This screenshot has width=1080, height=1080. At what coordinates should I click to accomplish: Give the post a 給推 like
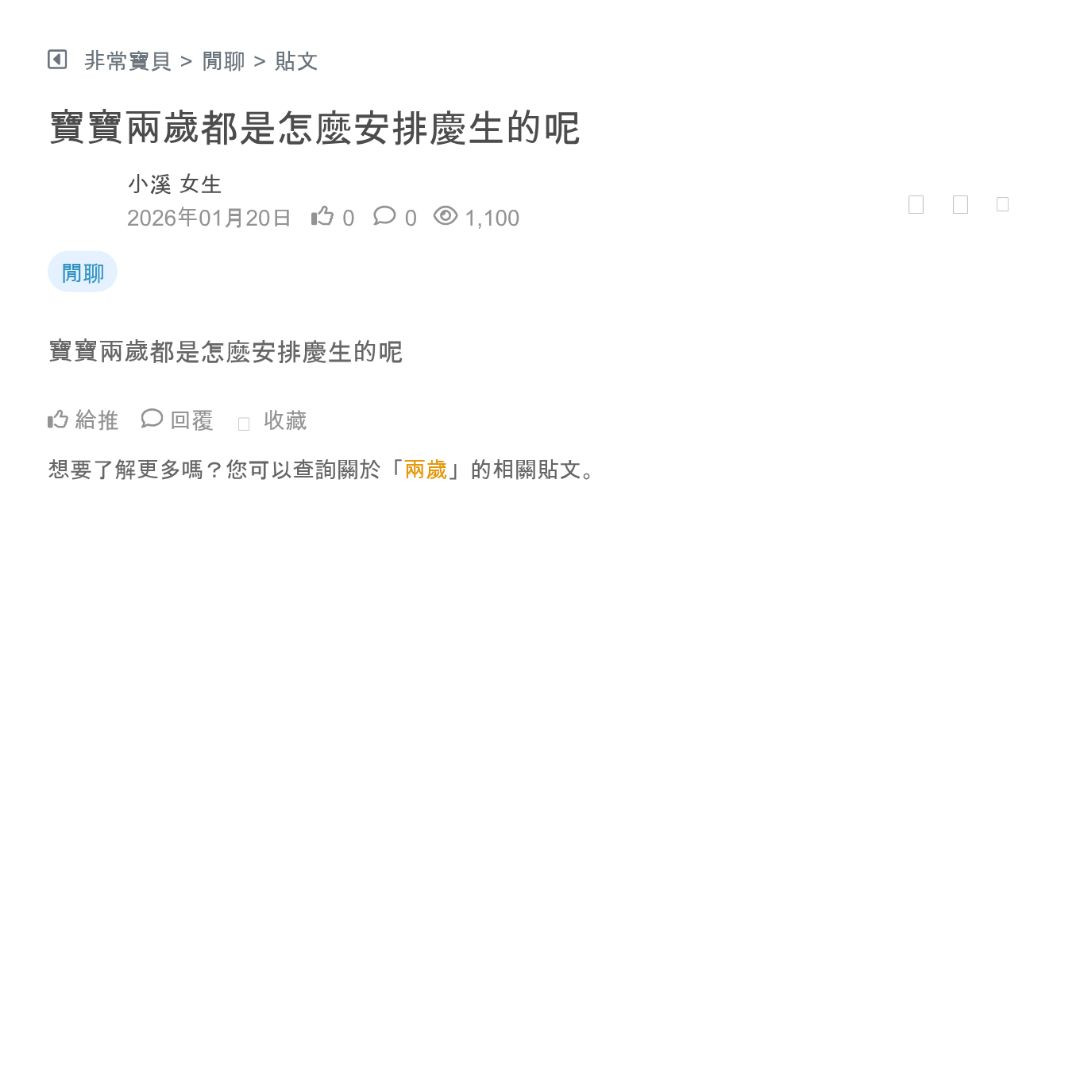pyautogui.click(x=83, y=421)
